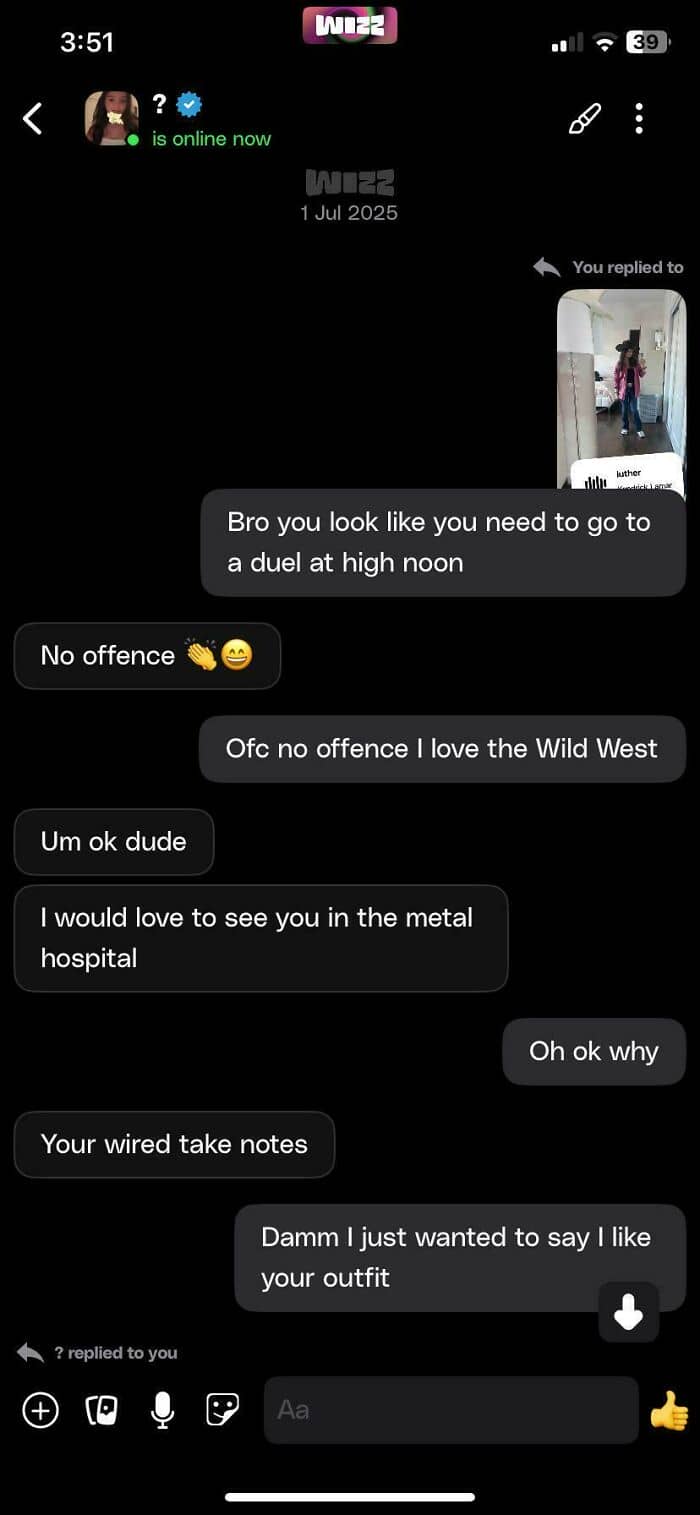Record a voice message
The image size is (700, 1515).
(x=162, y=1410)
